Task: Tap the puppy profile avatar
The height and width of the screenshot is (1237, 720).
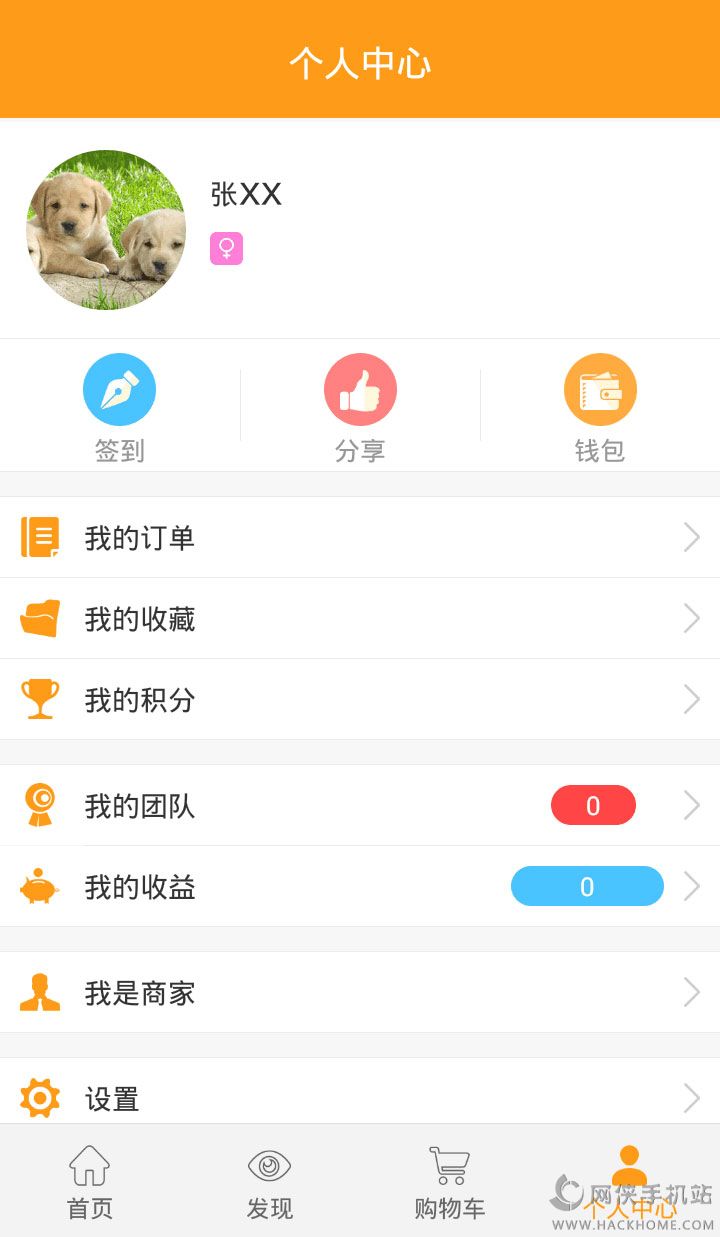Action: click(x=106, y=230)
